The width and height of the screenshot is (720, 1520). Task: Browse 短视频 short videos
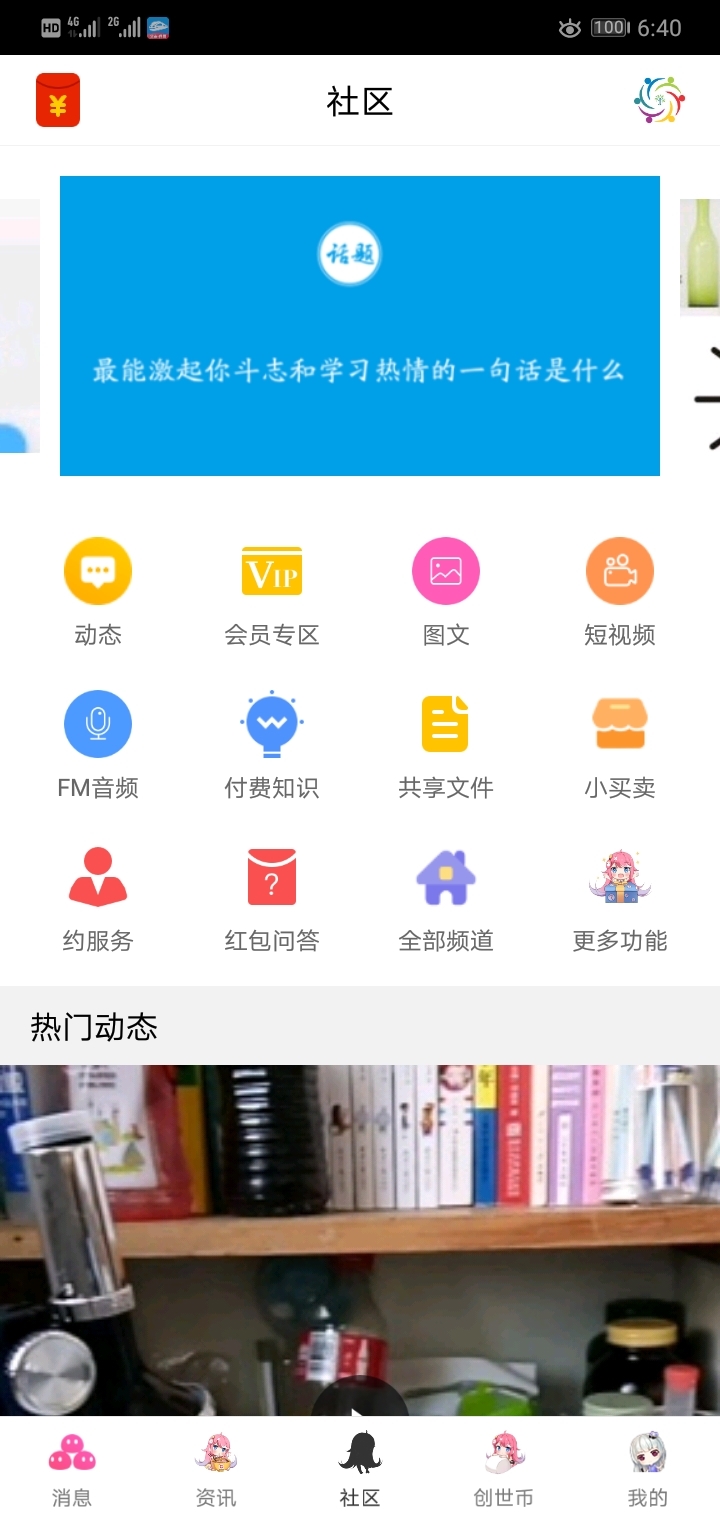point(620,591)
